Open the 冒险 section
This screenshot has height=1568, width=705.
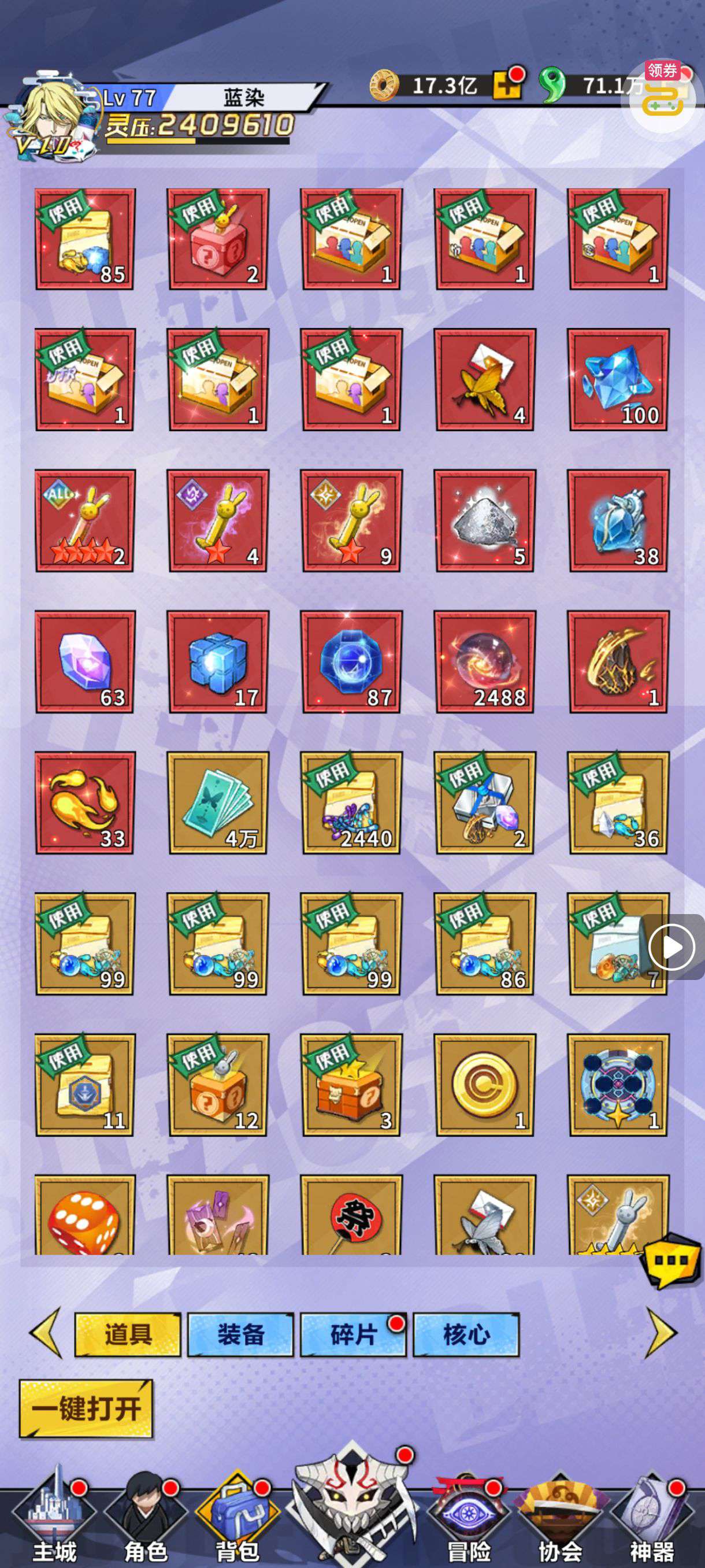click(x=469, y=1522)
